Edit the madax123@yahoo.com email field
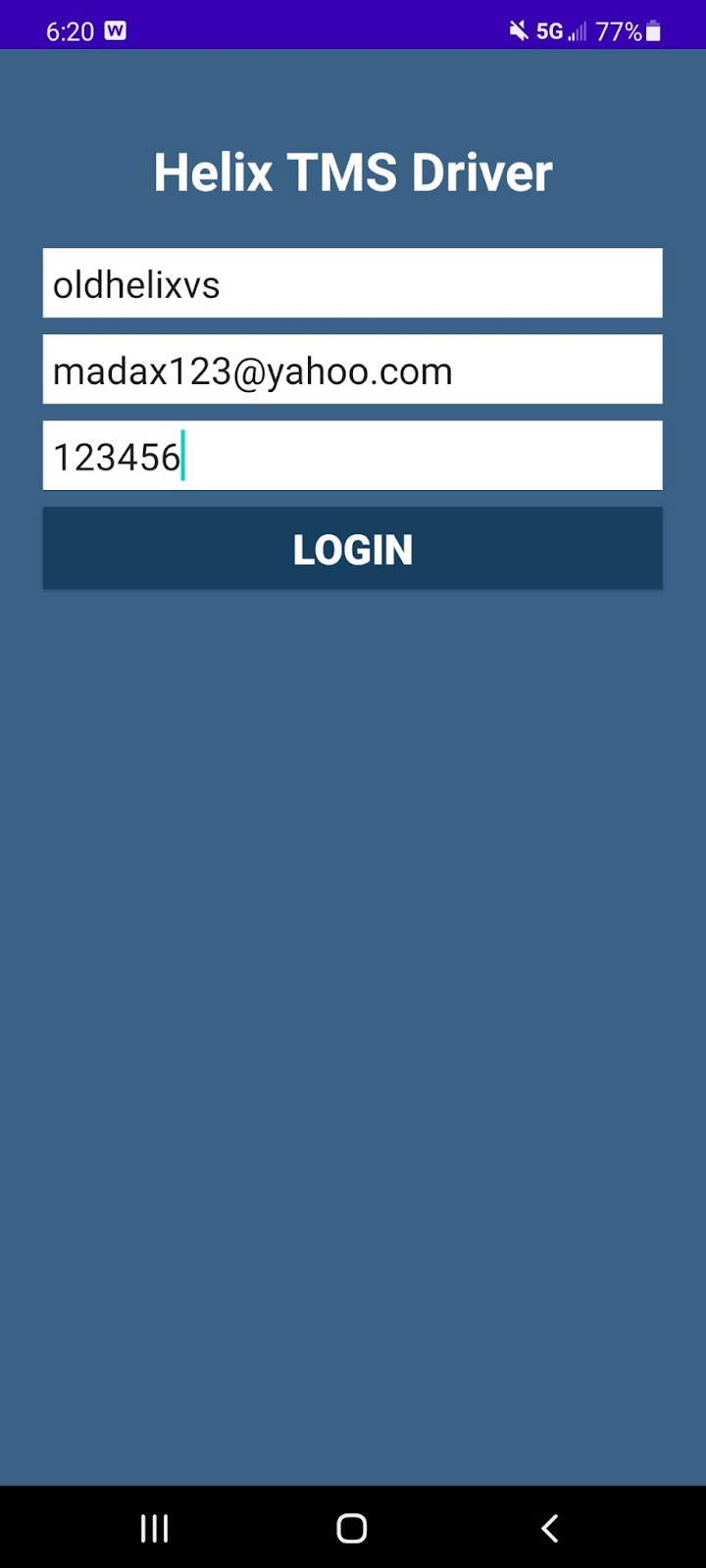 pos(352,369)
